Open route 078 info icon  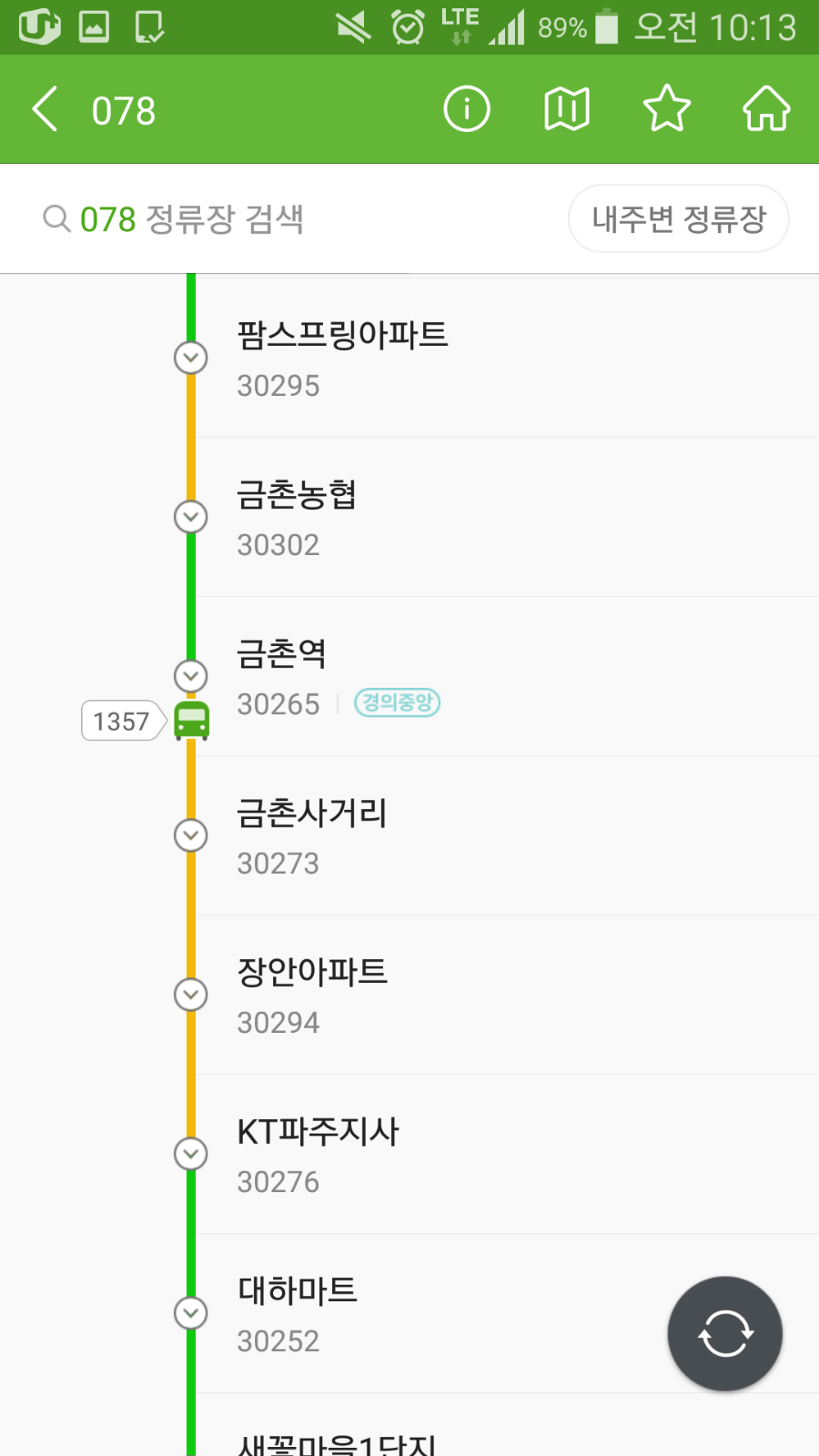[467, 110]
